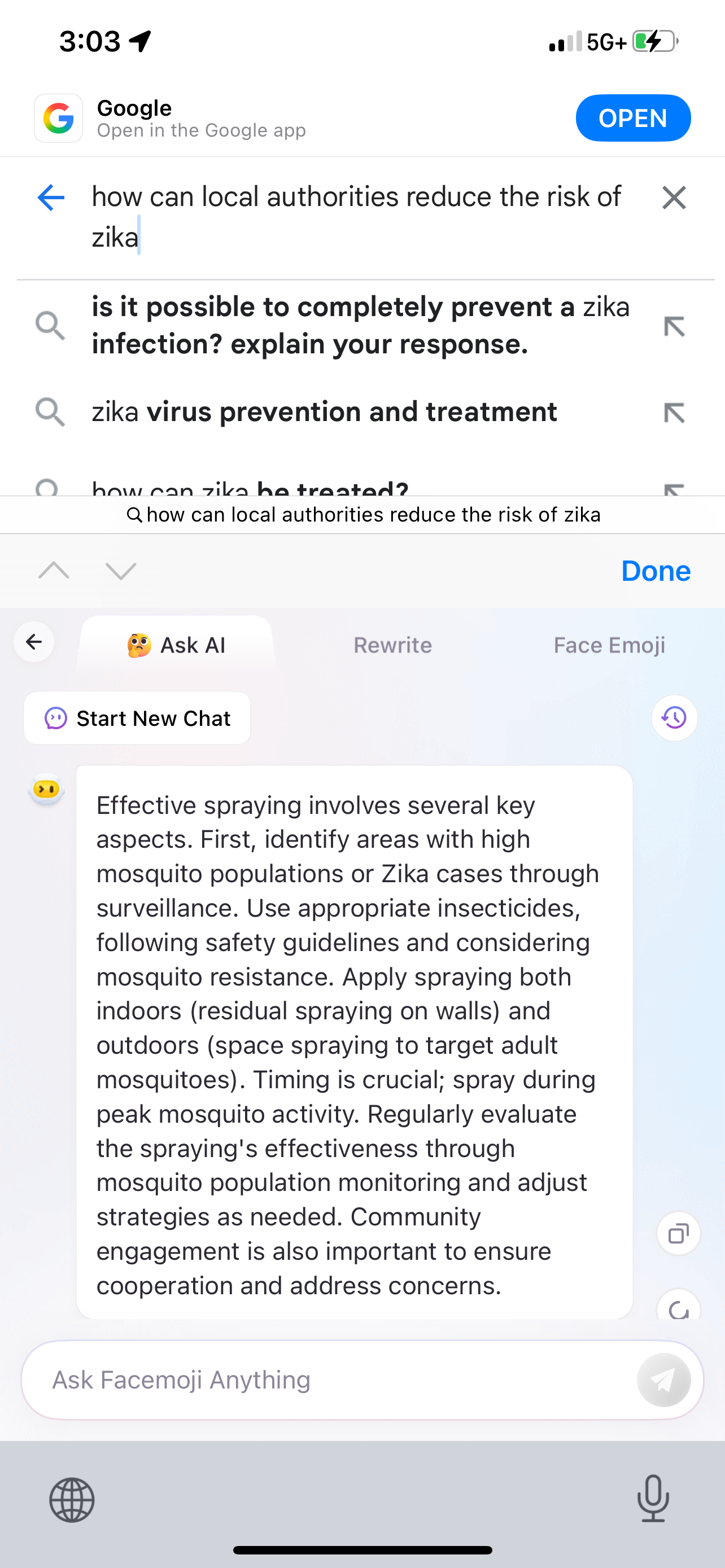Start dictation with microphone key
The height and width of the screenshot is (1568, 725).
tap(653, 1499)
